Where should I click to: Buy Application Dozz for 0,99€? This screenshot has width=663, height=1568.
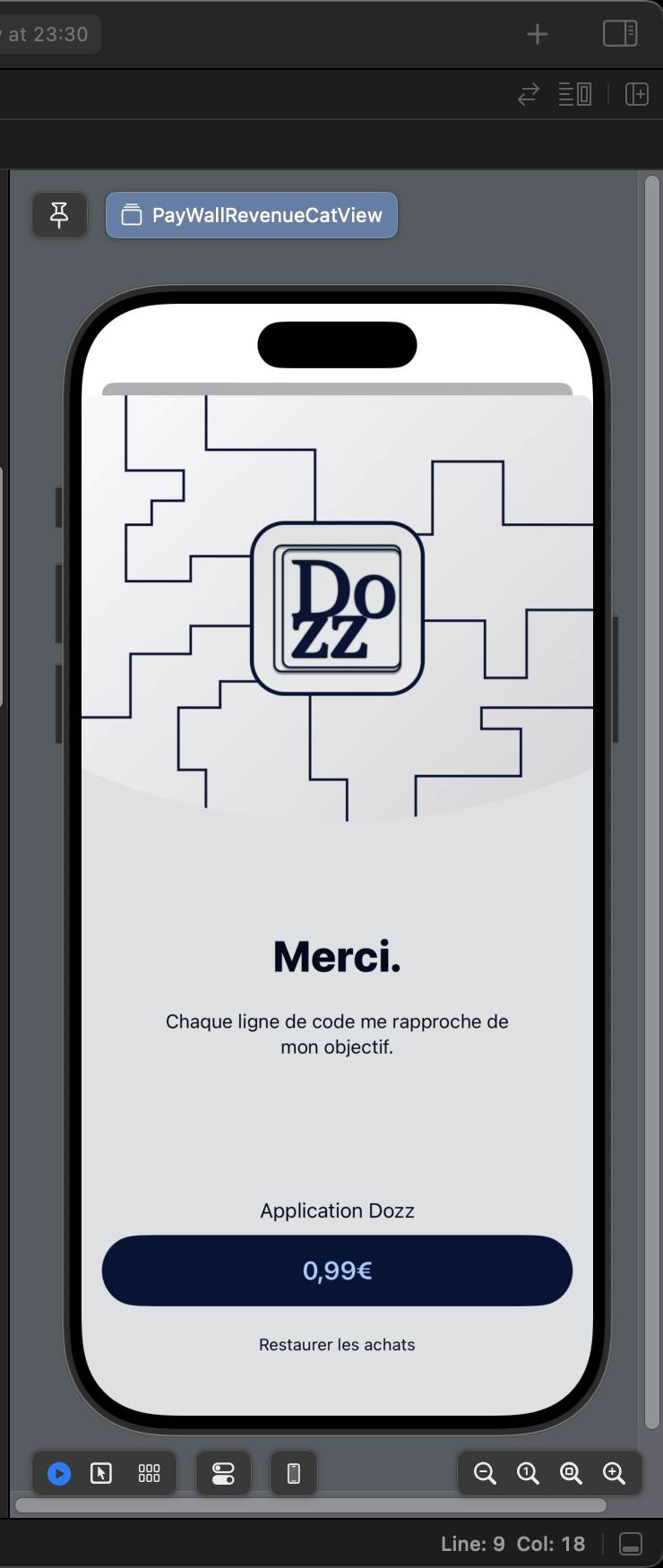pos(337,1271)
